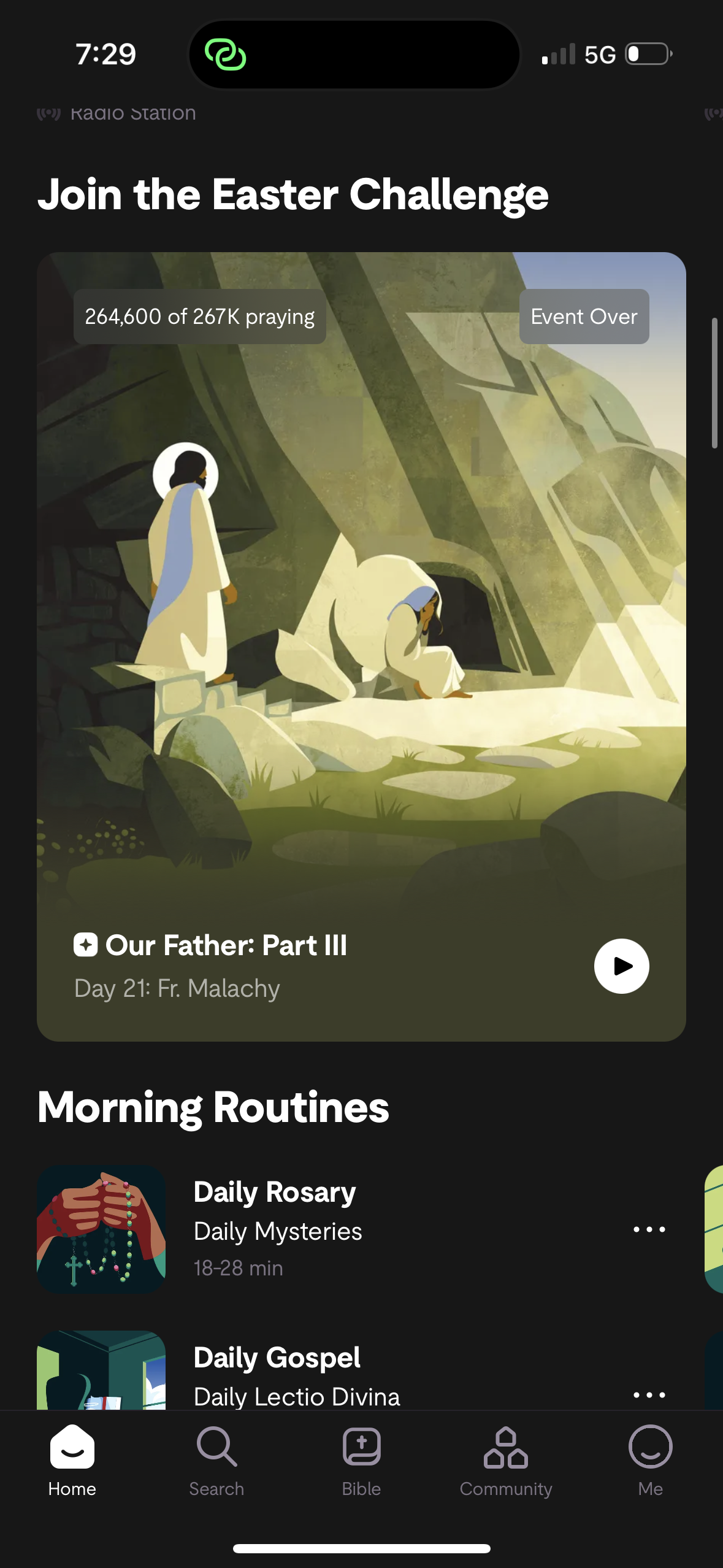
Task: Switch to the Bible tab
Action: click(361, 1460)
